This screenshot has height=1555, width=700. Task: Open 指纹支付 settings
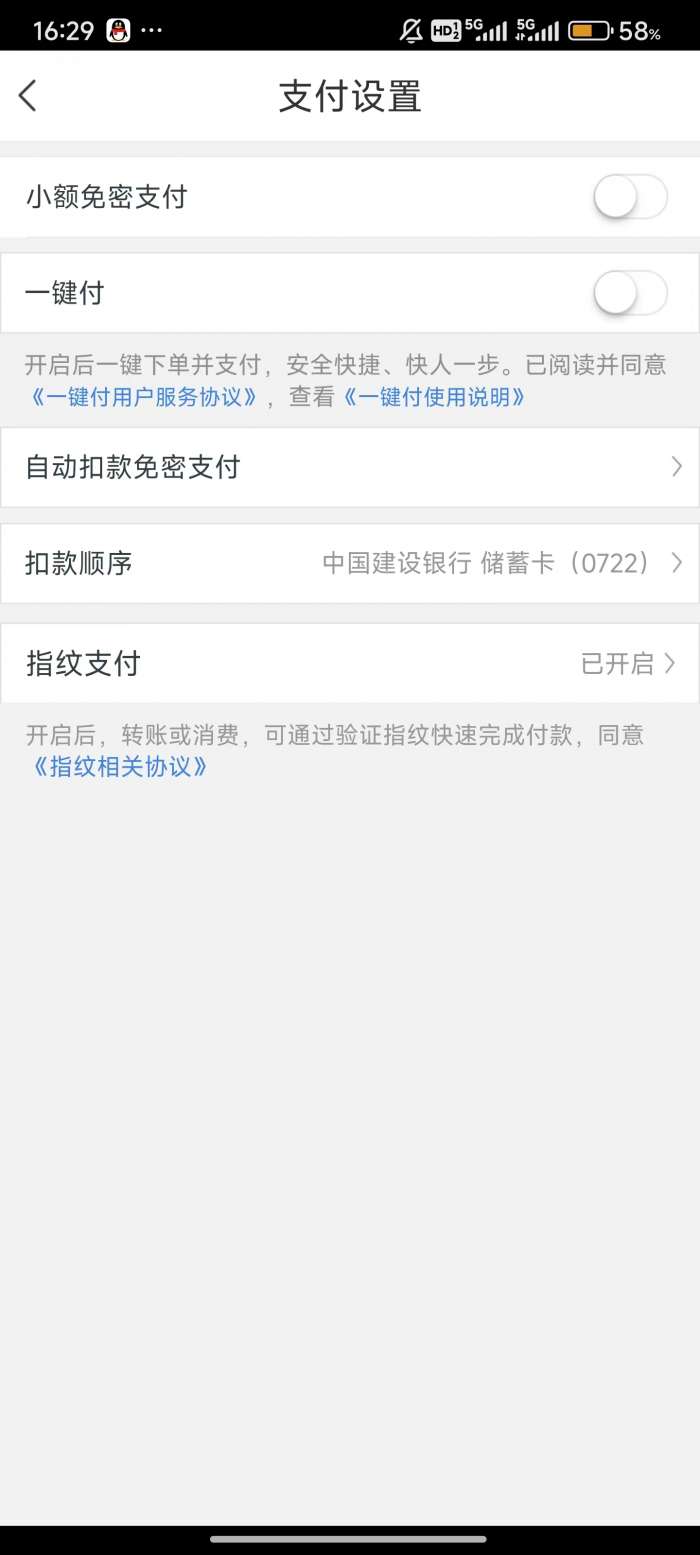(350, 663)
